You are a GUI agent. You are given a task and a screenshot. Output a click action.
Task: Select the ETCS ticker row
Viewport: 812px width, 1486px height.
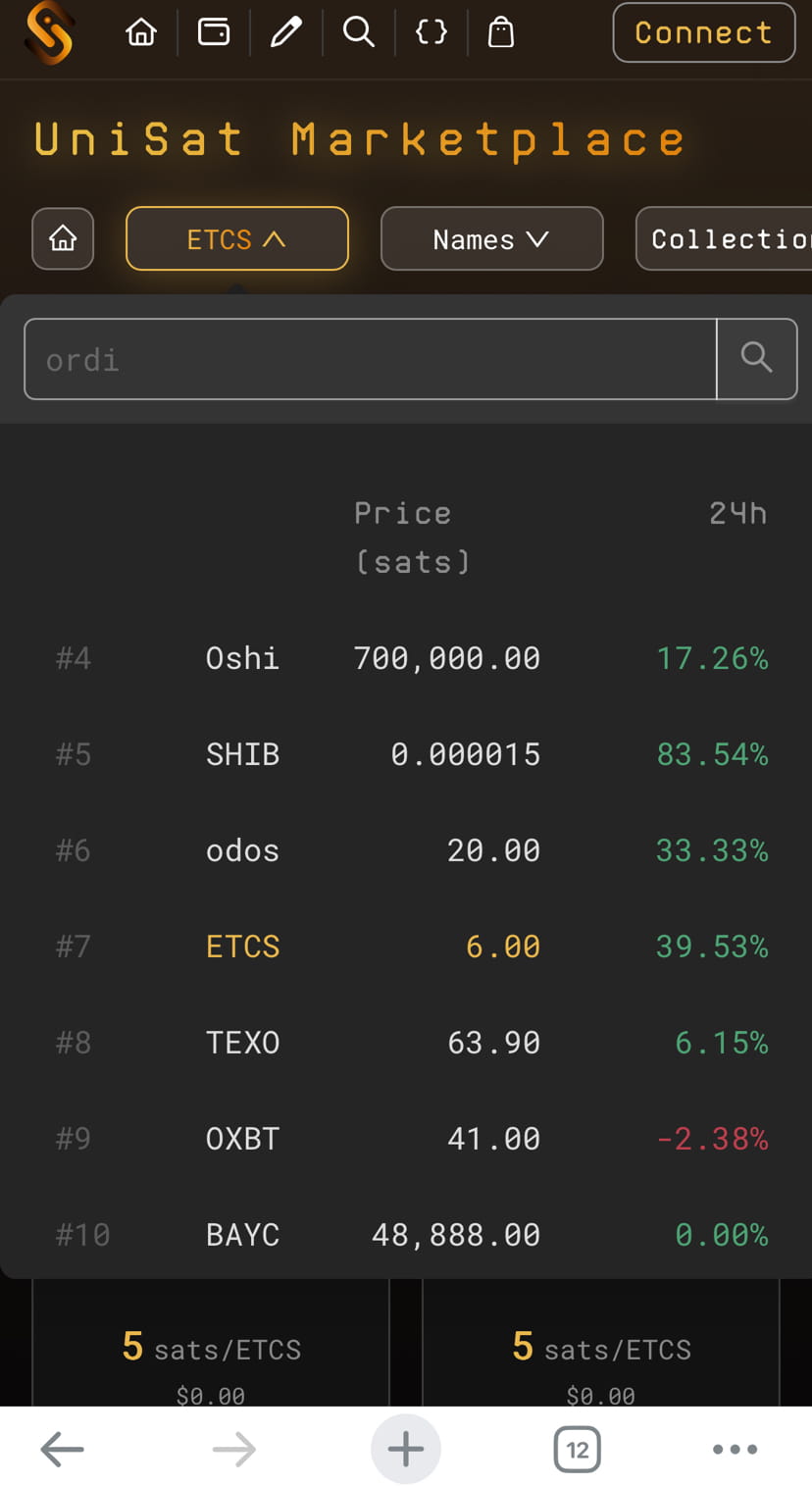point(392,946)
